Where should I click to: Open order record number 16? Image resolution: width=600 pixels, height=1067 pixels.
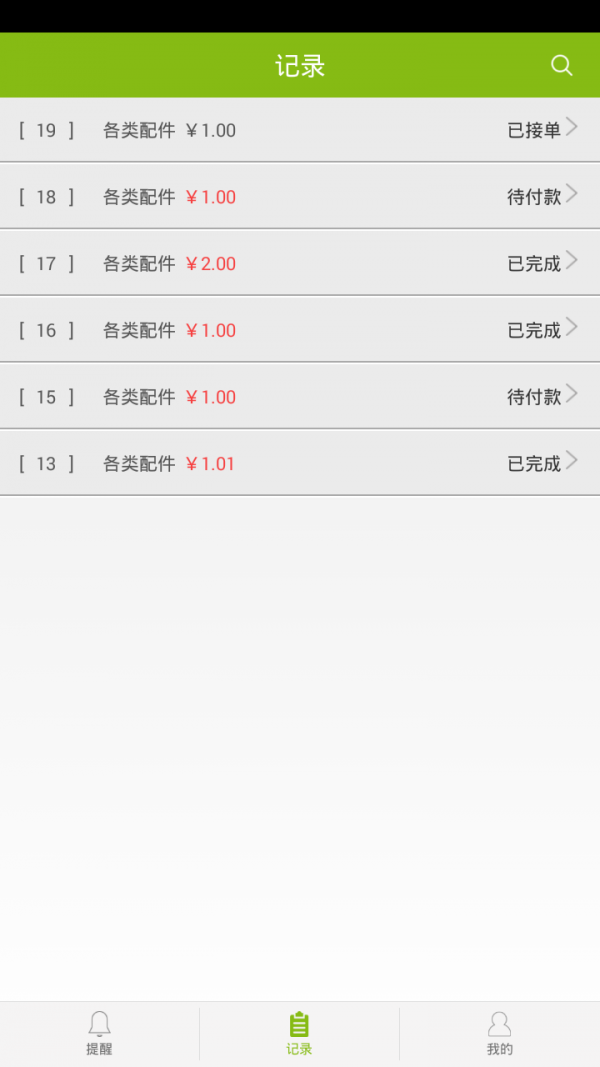300,330
